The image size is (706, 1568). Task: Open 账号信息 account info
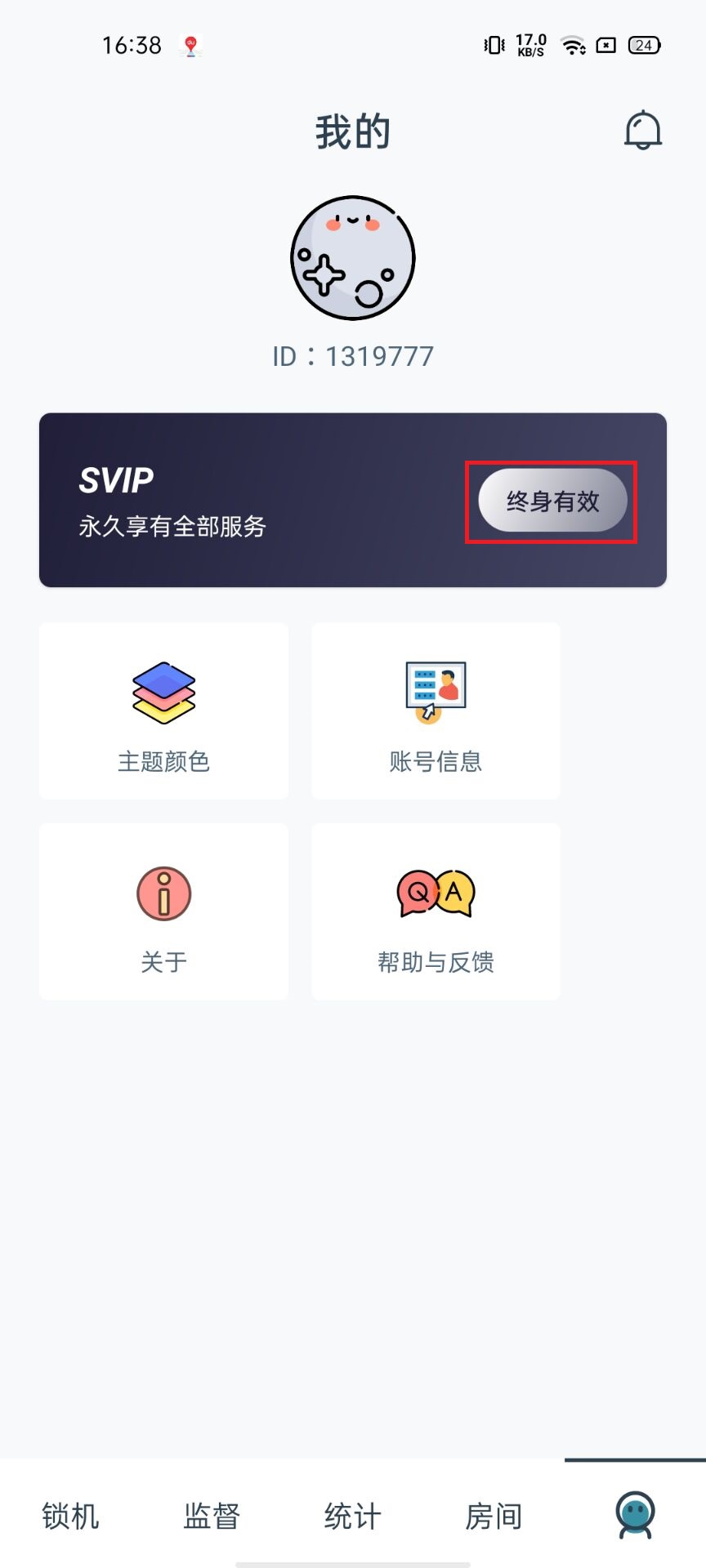(x=436, y=710)
